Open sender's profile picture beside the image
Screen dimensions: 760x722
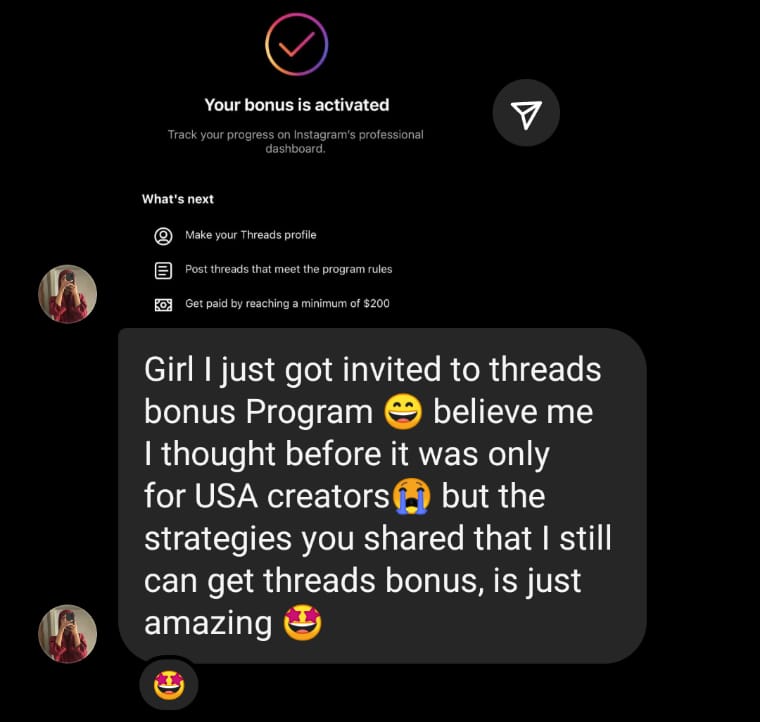coord(67,294)
